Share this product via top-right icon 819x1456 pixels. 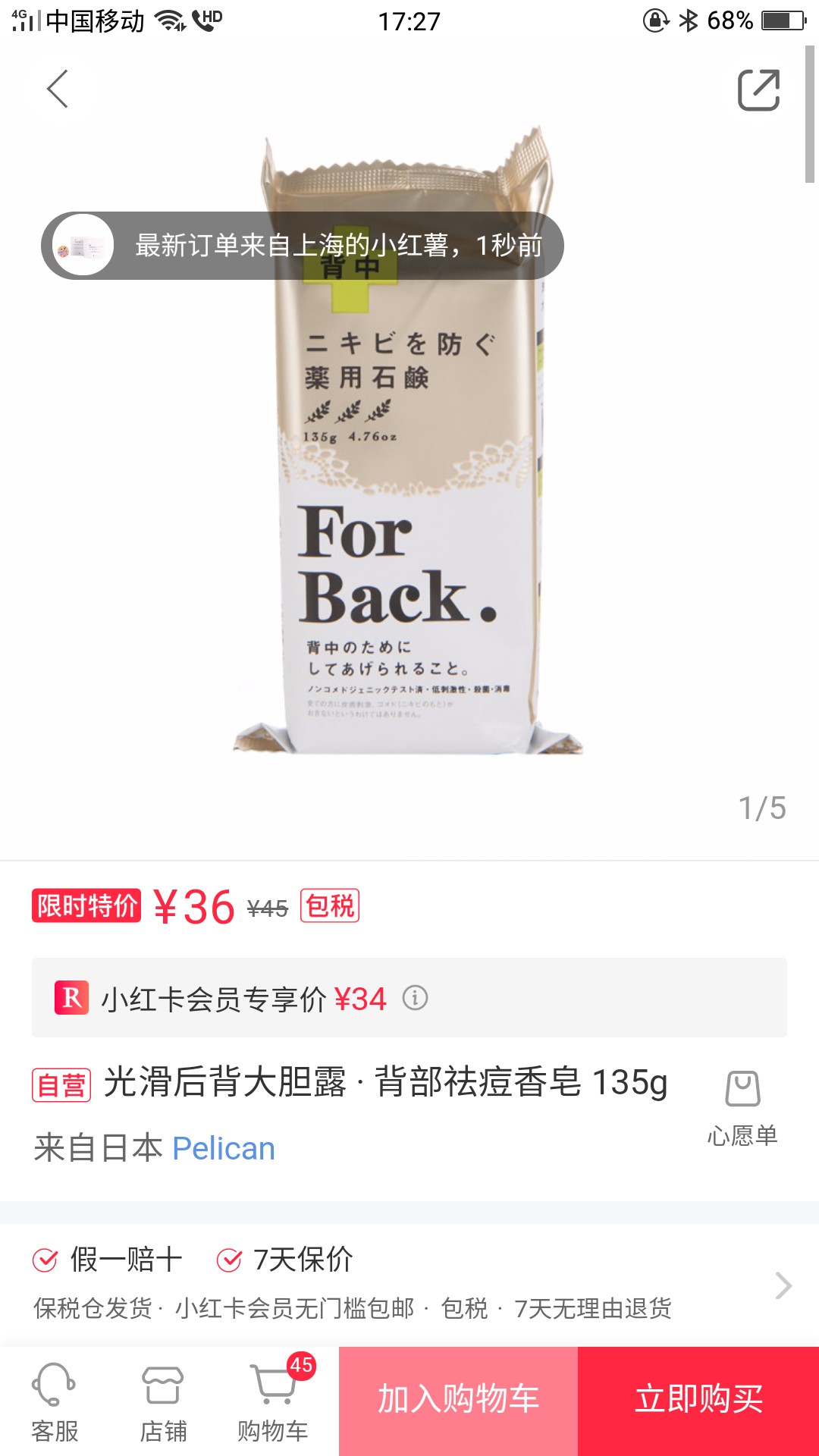[759, 90]
